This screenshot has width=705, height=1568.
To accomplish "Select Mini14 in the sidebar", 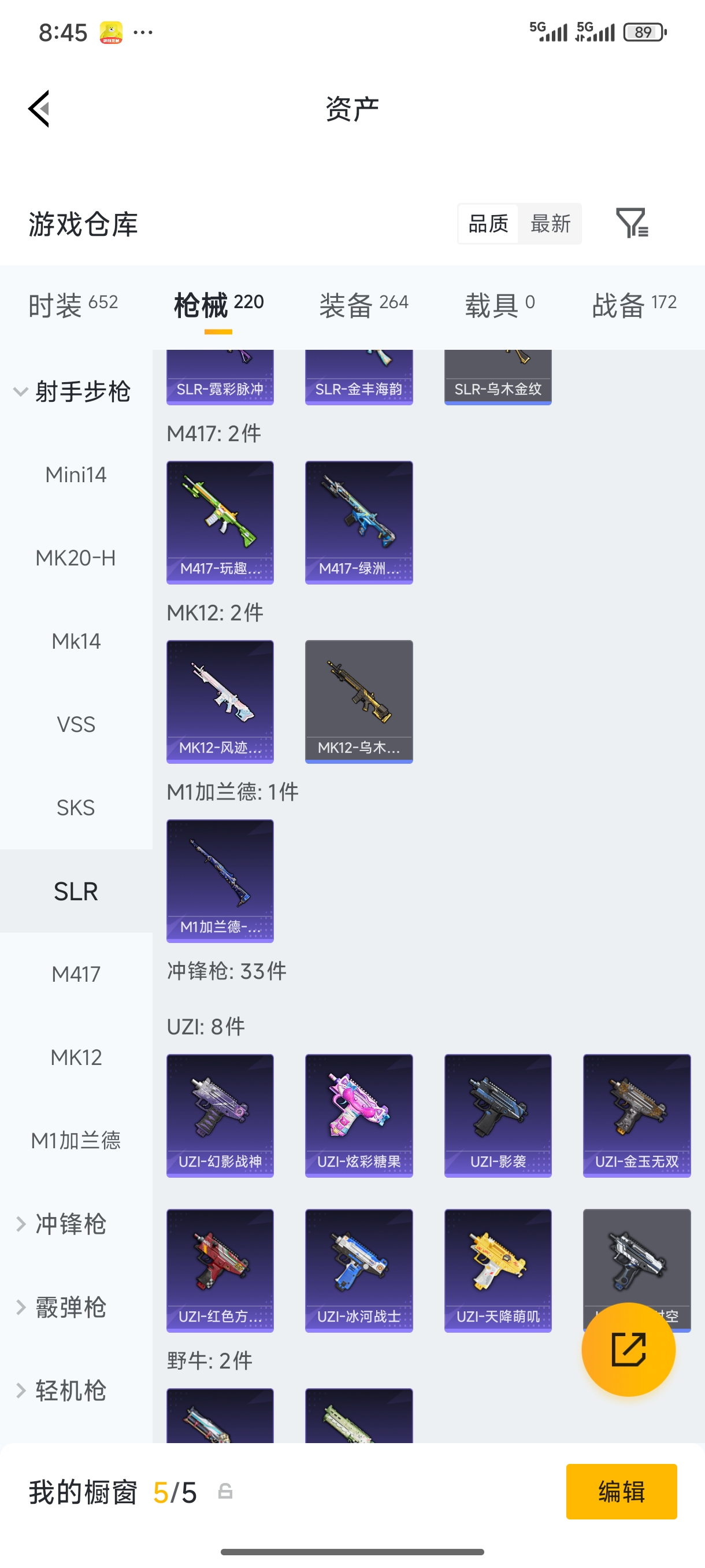I will (76, 475).
